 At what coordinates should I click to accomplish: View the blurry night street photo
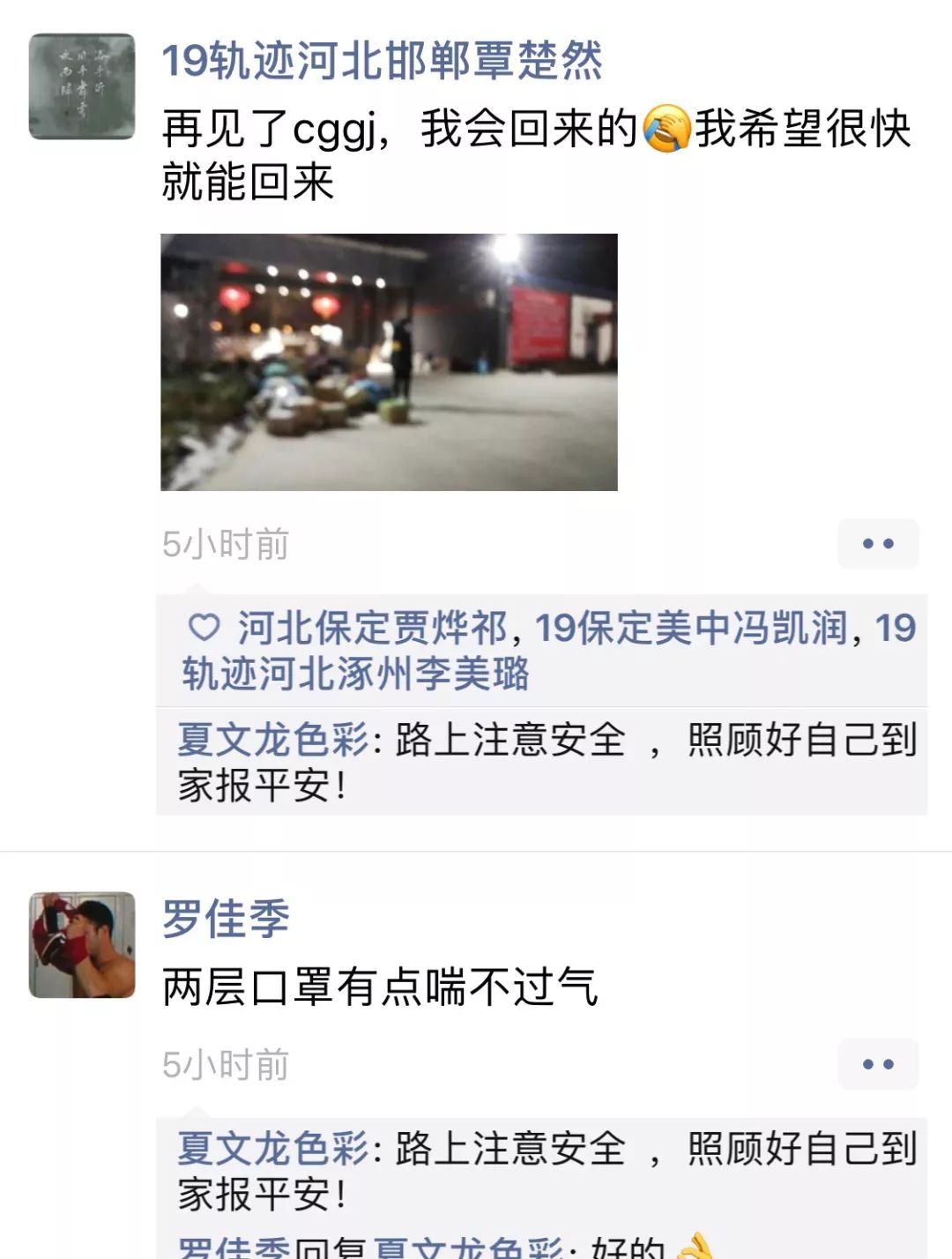(x=389, y=361)
